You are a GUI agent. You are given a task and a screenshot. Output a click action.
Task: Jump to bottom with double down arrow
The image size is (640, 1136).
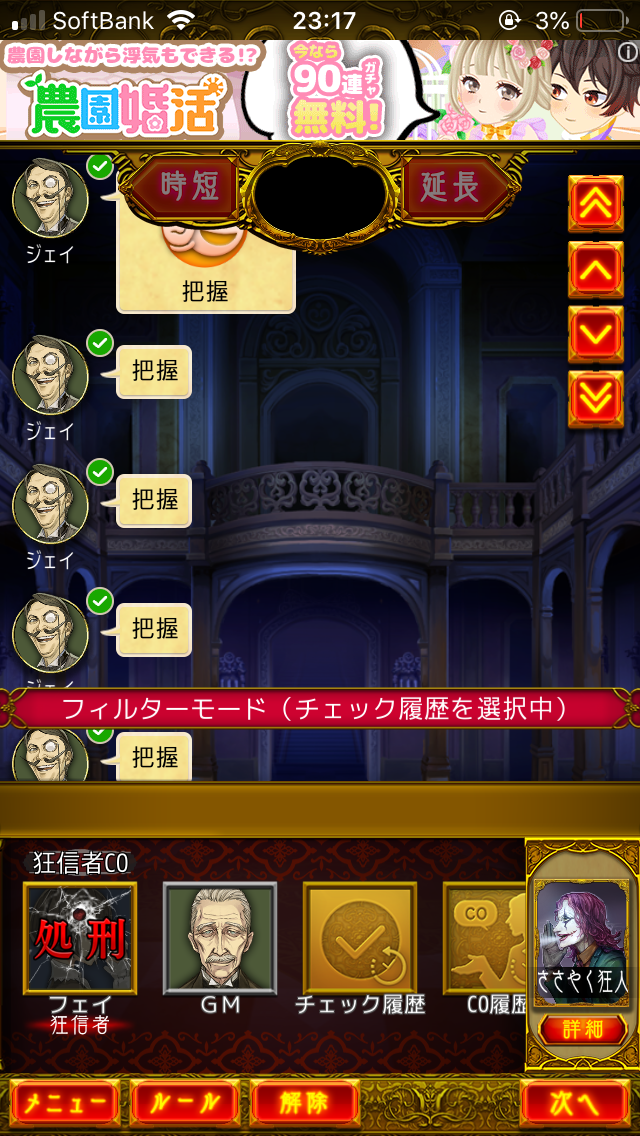point(596,399)
